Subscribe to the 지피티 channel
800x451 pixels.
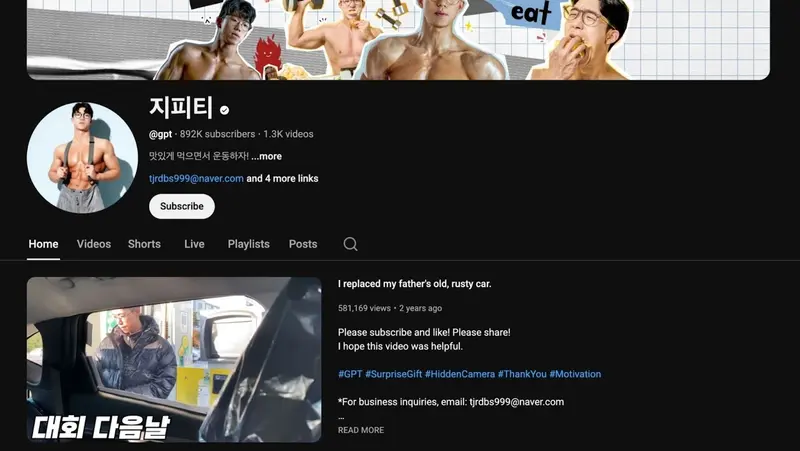pos(181,206)
